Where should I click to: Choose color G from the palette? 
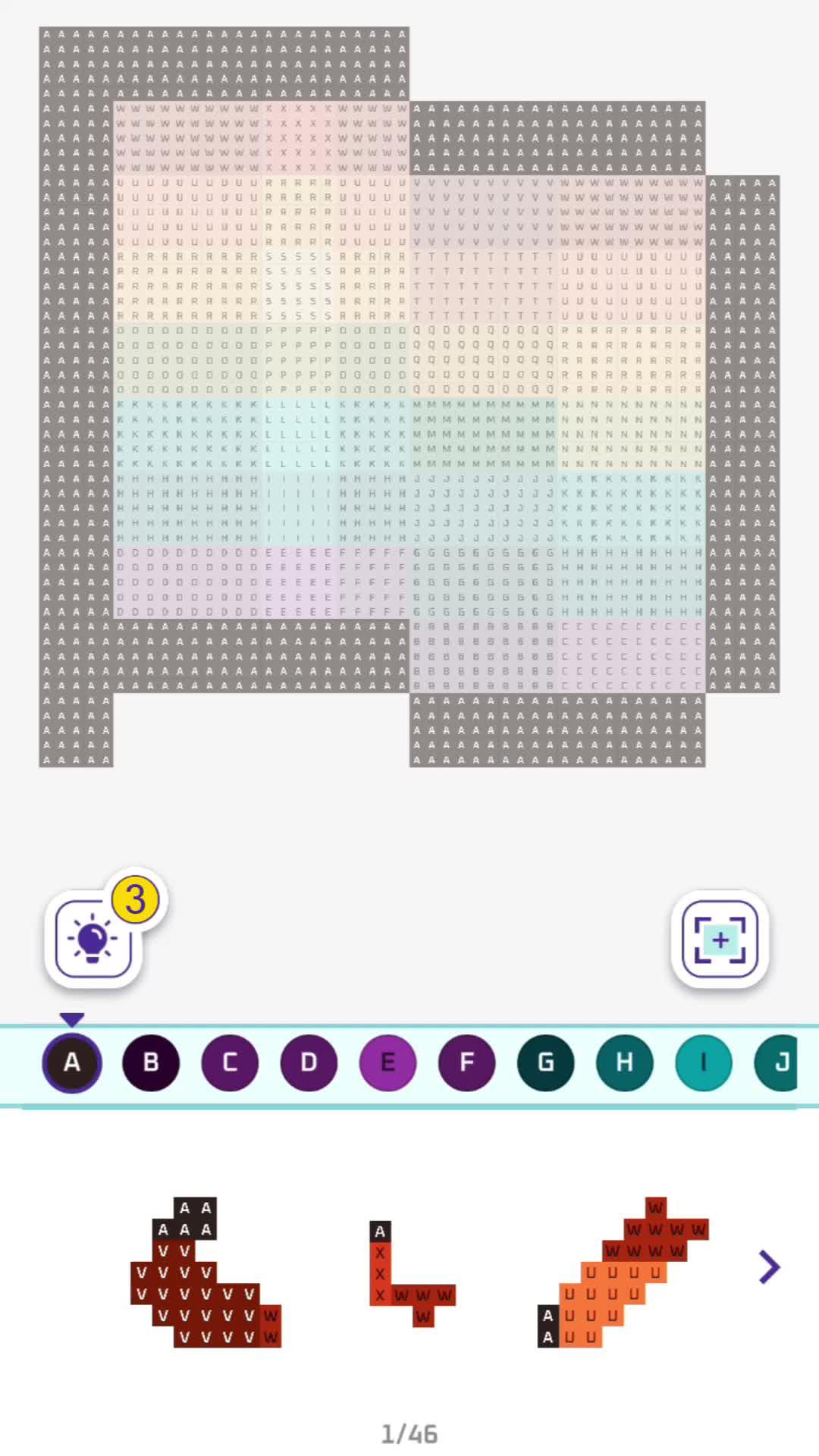(545, 1063)
